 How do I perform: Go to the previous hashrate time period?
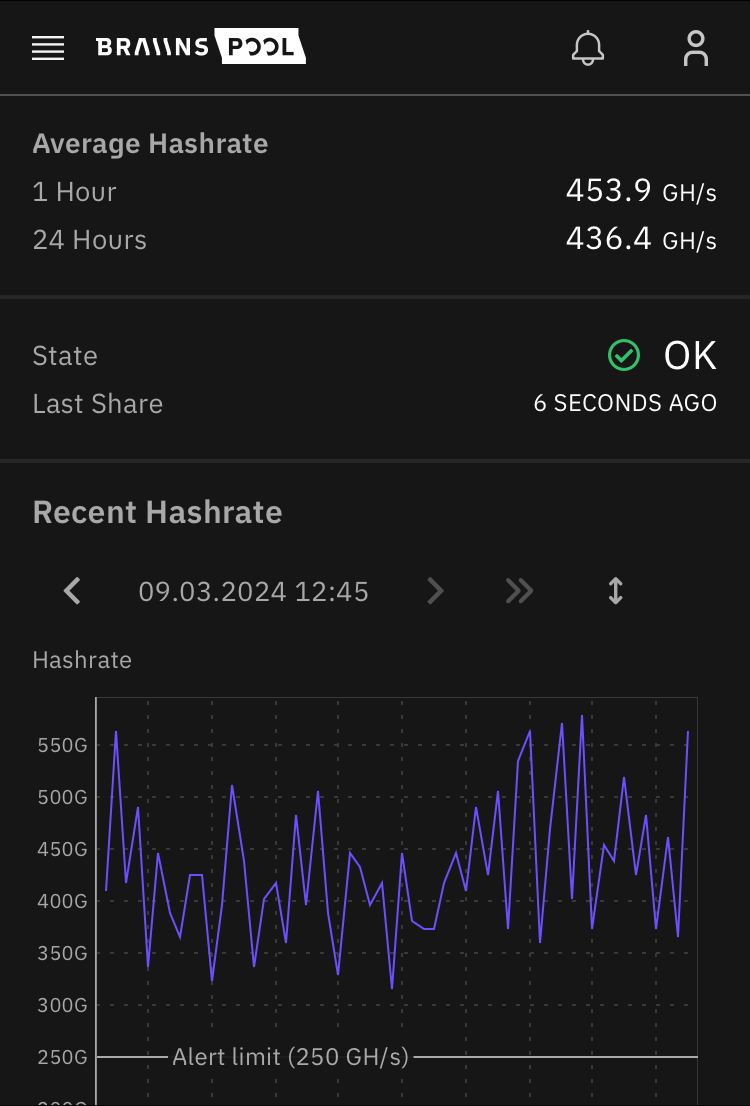[72, 591]
